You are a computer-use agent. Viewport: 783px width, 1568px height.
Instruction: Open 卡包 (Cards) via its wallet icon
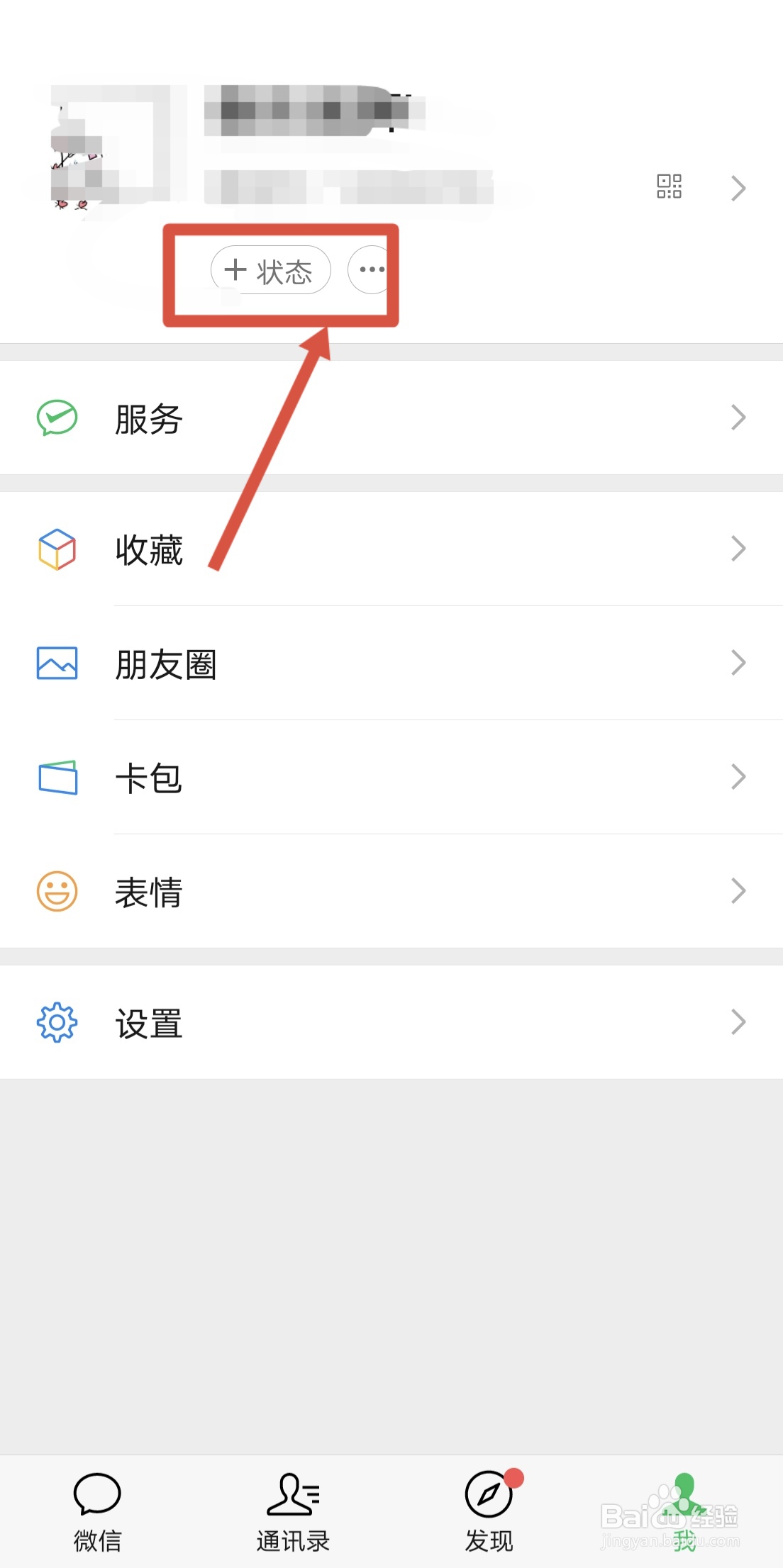pos(57,778)
